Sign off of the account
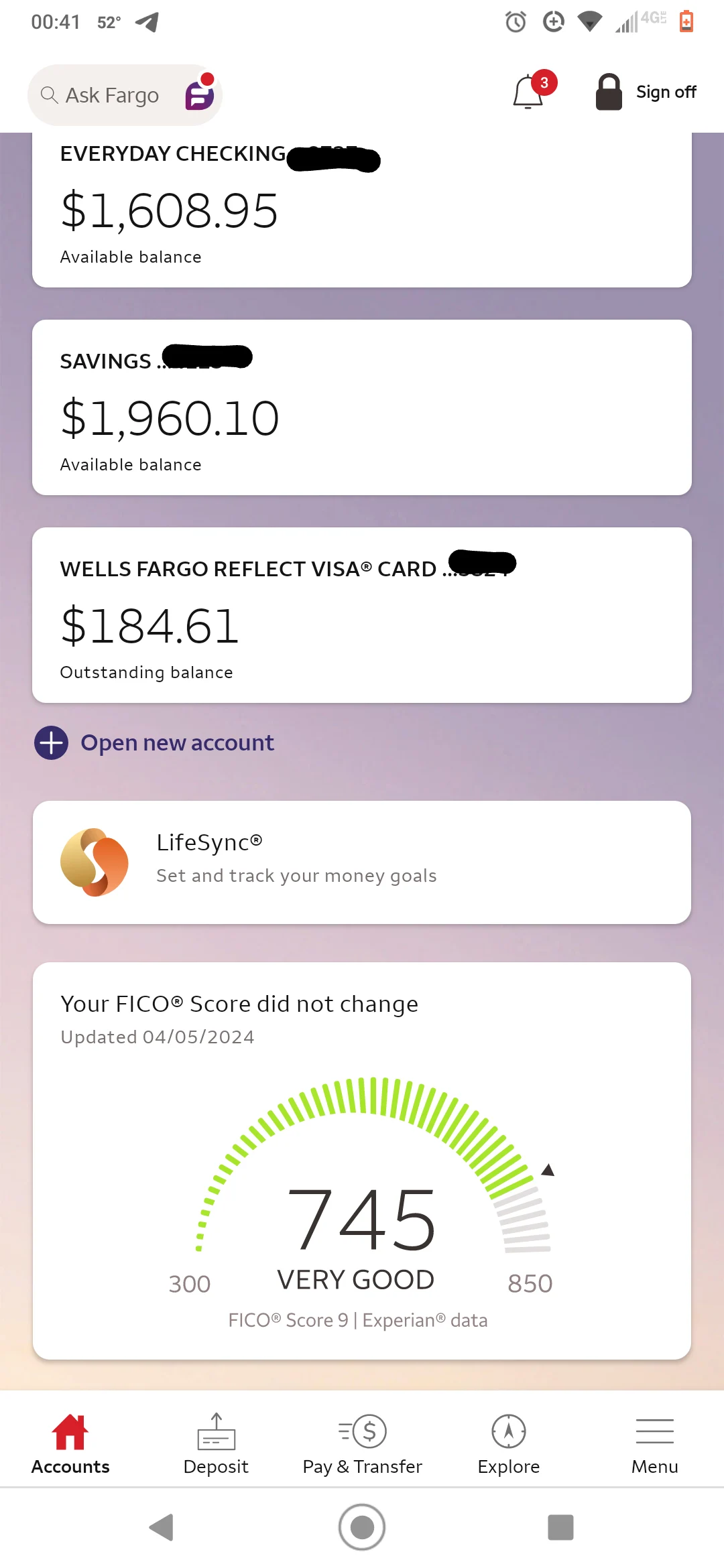This screenshot has width=724, height=1568. [646, 92]
